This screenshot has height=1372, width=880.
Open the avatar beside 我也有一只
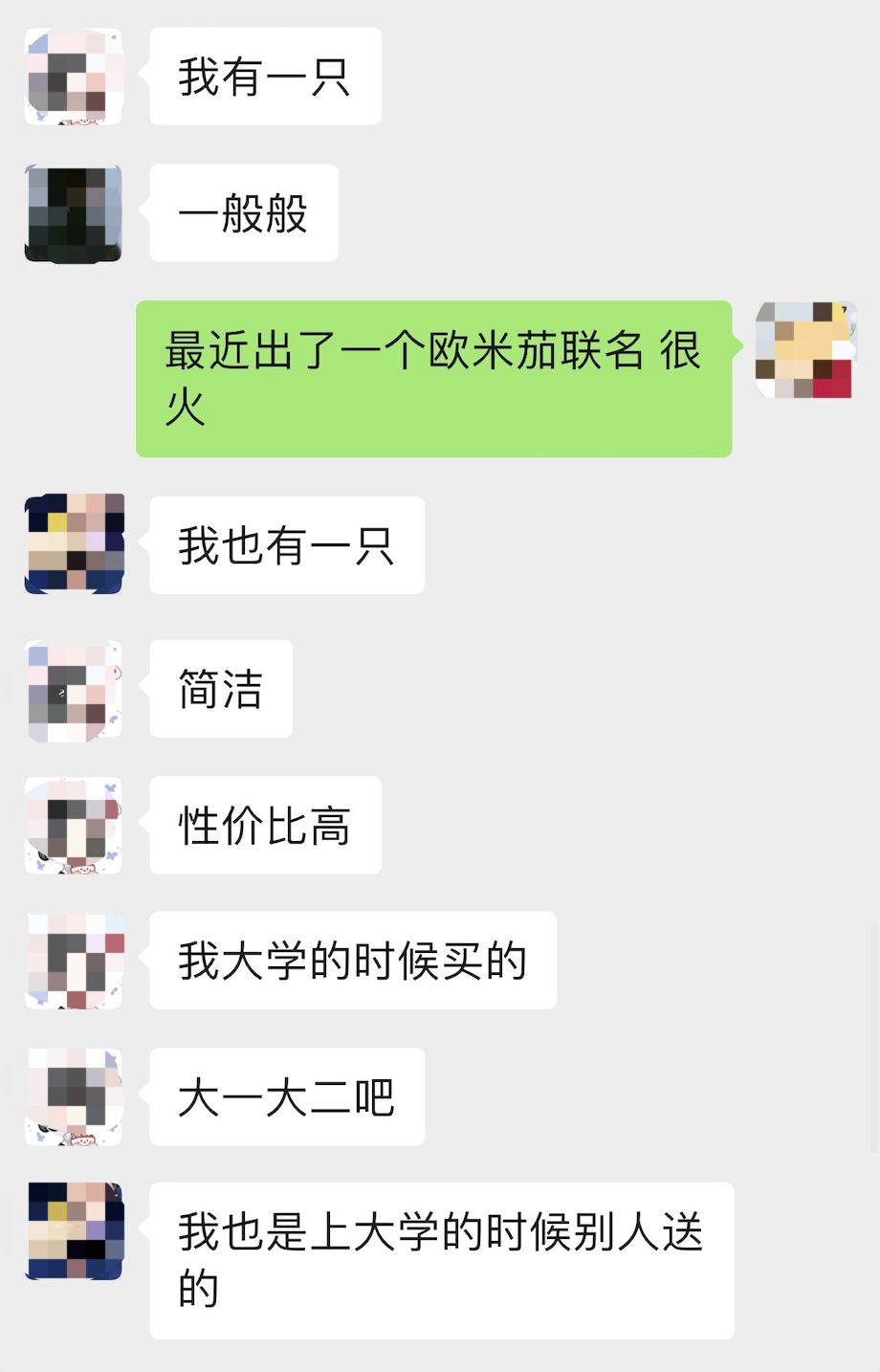pyautogui.click(x=72, y=542)
